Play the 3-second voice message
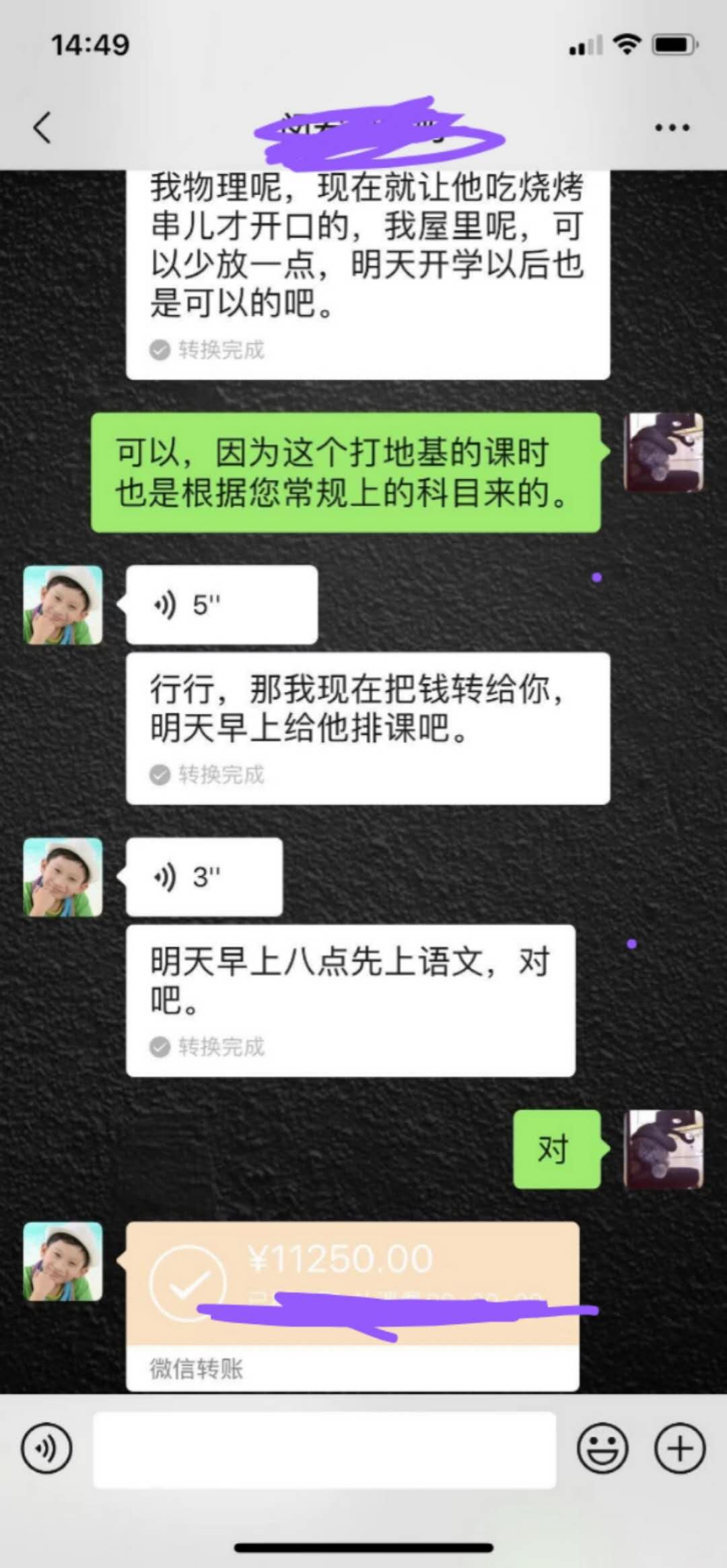The width and height of the screenshot is (727, 1568). tap(203, 877)
